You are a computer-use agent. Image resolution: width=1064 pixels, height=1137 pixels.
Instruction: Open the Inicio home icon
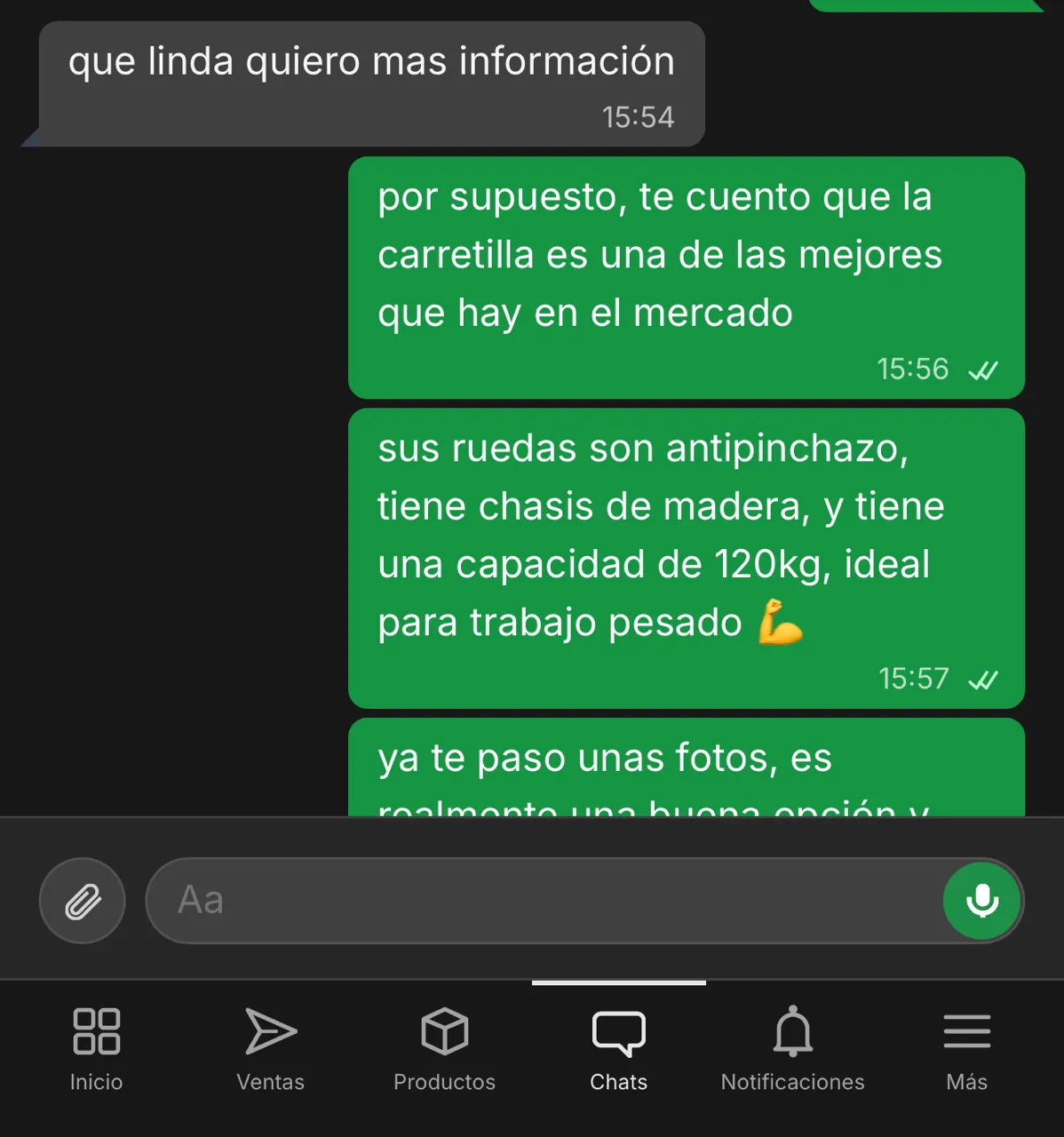pyautogui.click(x=96, y=1031)
